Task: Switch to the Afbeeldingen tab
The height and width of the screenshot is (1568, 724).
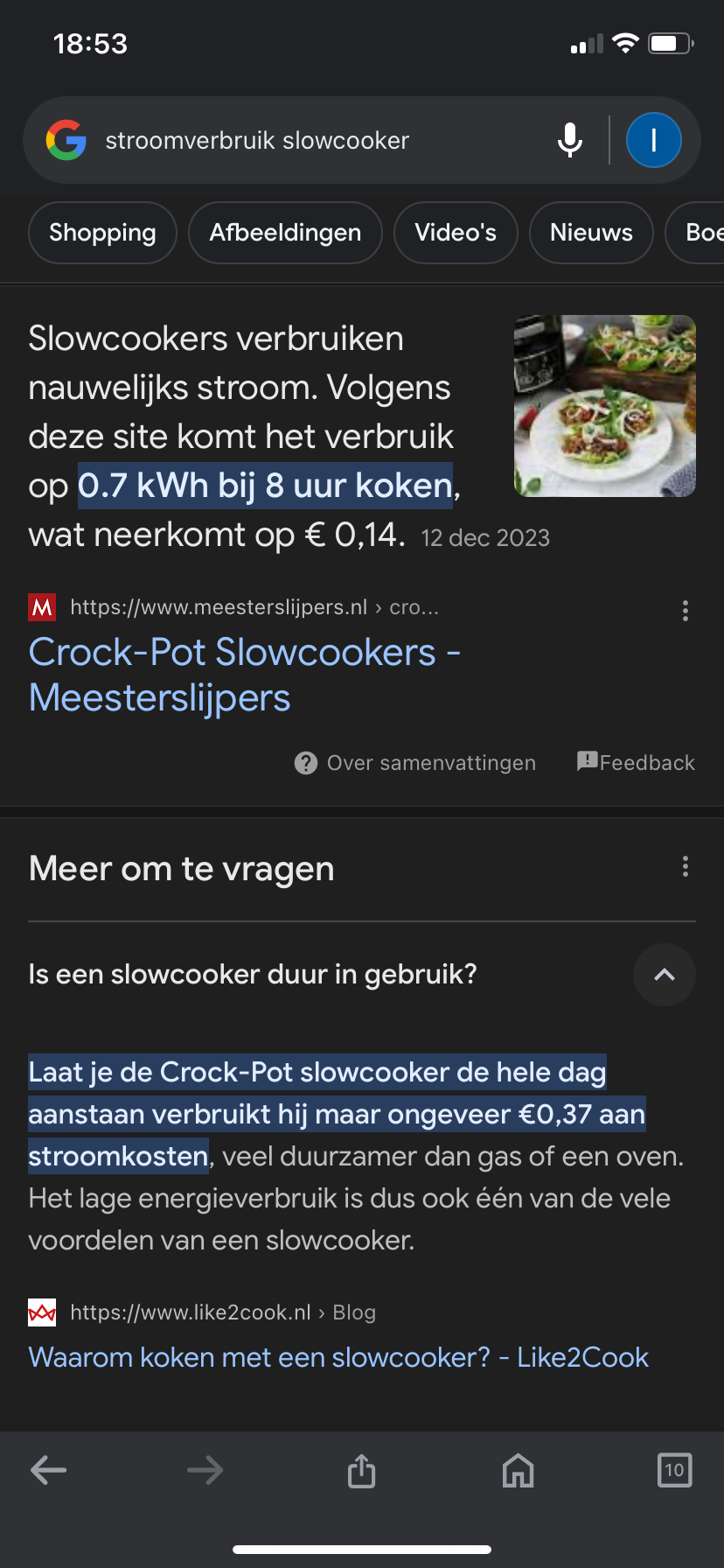Action: (285, 233)
